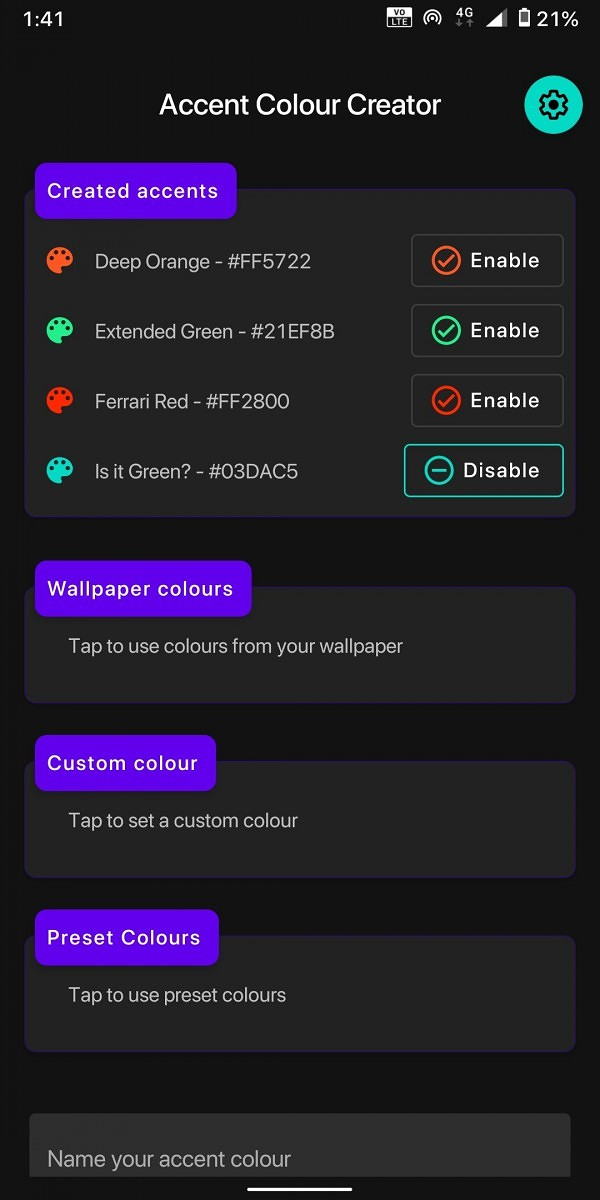Enable the Deep Orange accent

(x=487, y=261)
